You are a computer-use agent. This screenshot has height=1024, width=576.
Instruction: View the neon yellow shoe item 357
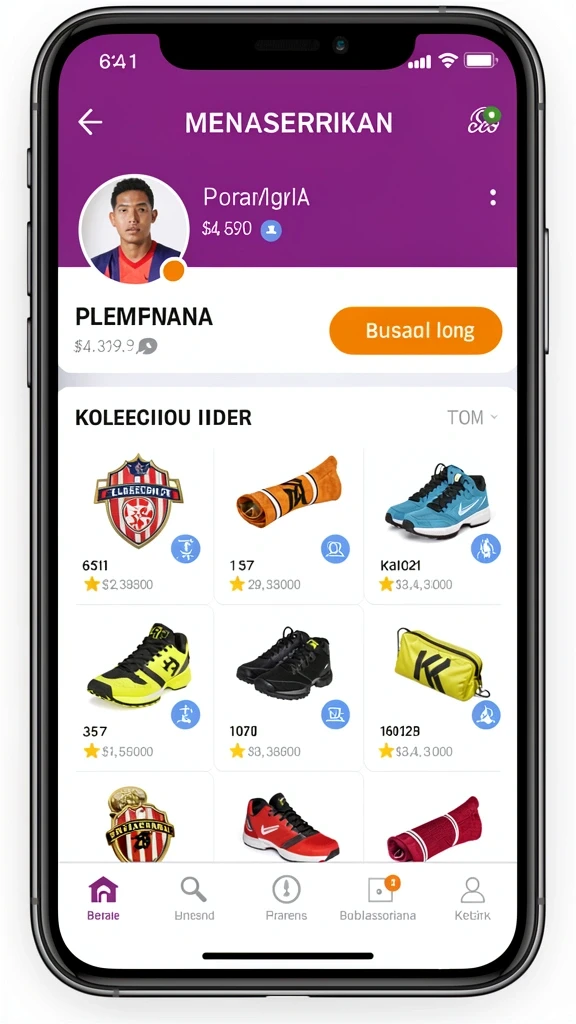click(139, 689)
